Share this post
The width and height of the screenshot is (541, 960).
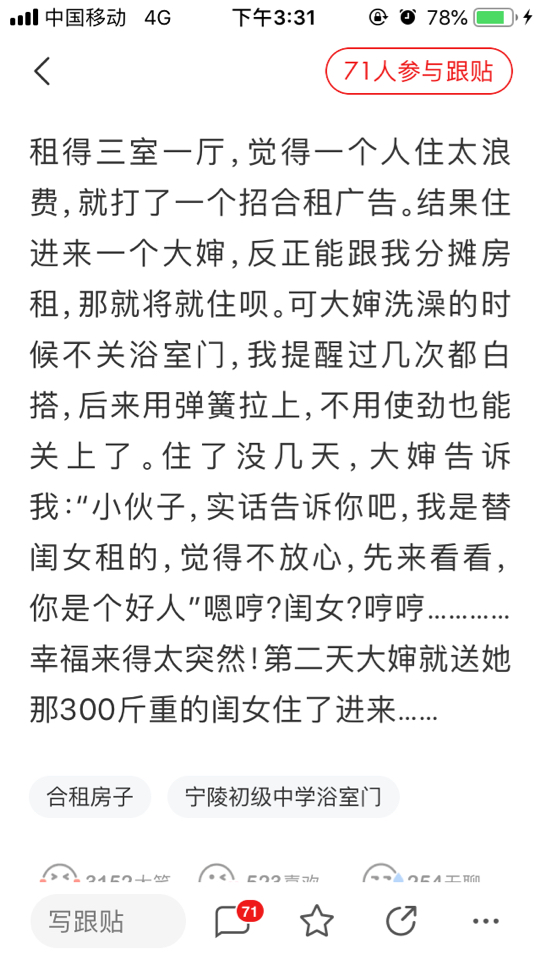pos(401,921)
